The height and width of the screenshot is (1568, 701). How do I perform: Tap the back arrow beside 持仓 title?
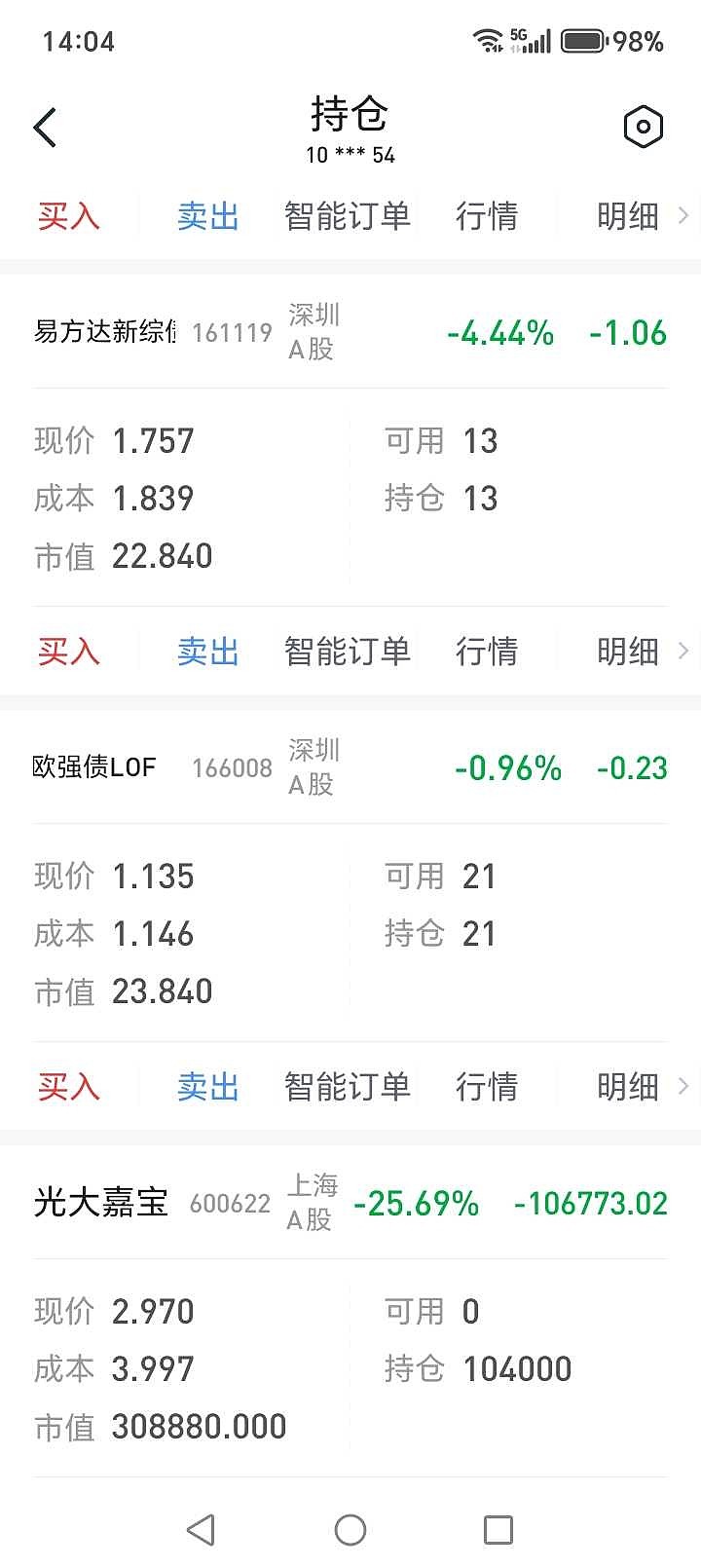coord(44,127)
